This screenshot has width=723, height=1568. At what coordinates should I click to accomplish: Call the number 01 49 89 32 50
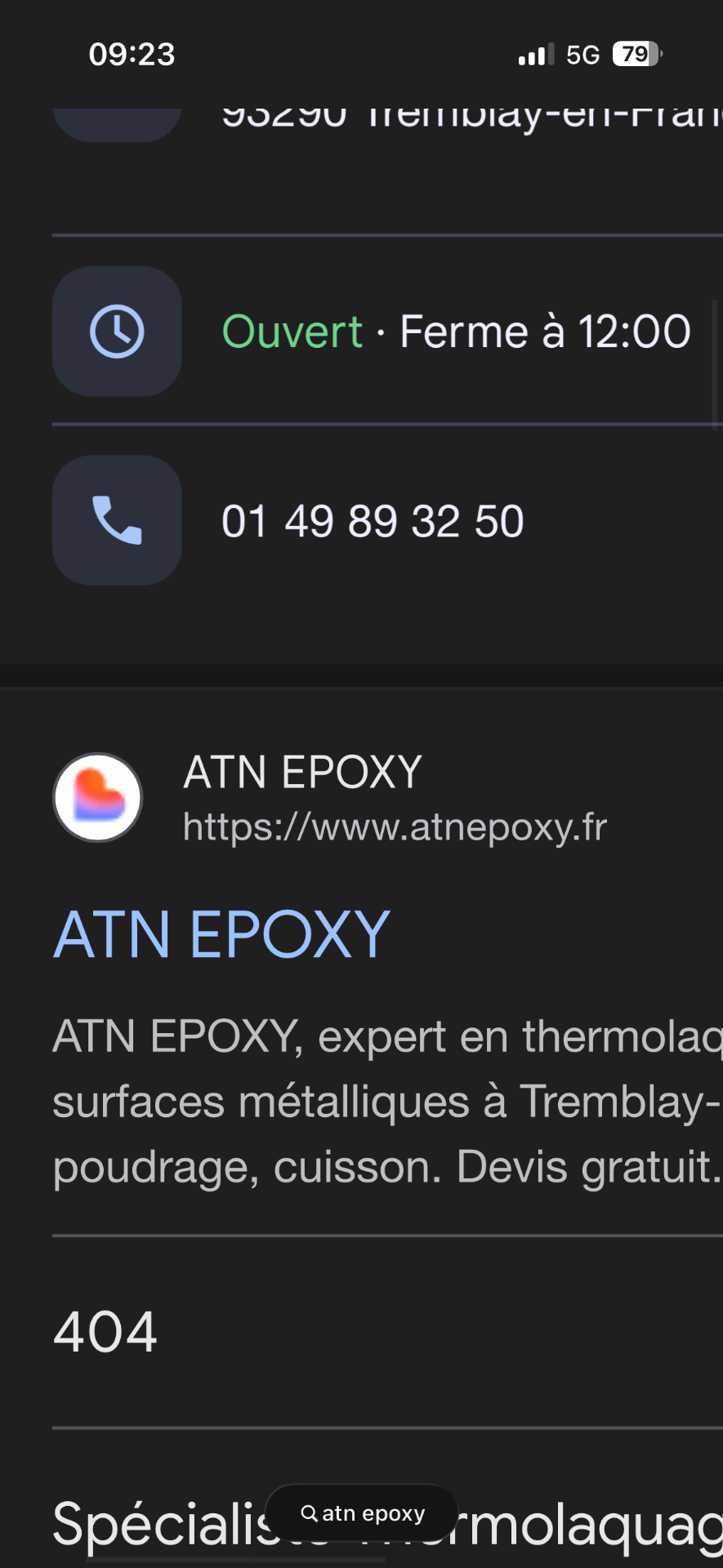373,521
